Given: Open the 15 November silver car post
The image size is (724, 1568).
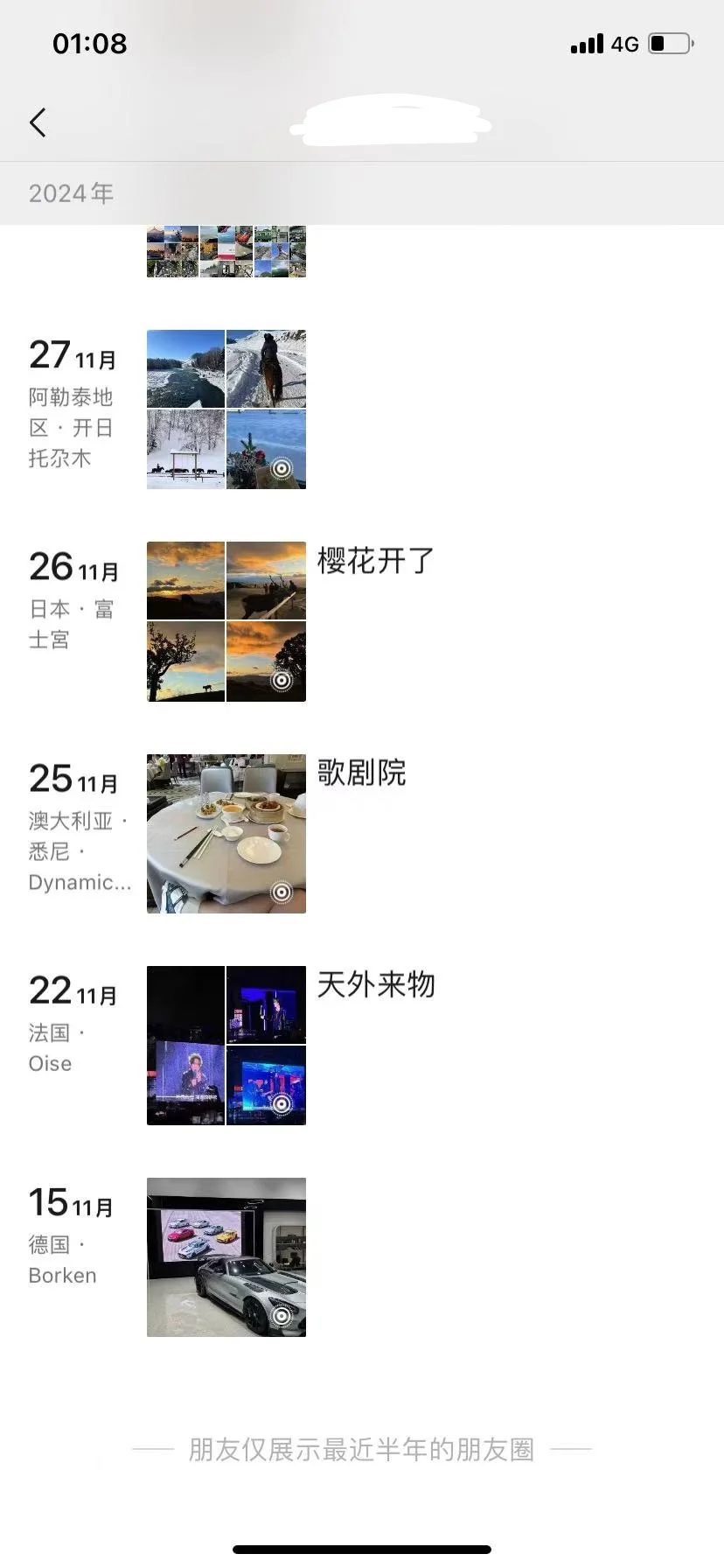Looking at the screenshot, I should pyautogui.click(x=226, y=1256).
